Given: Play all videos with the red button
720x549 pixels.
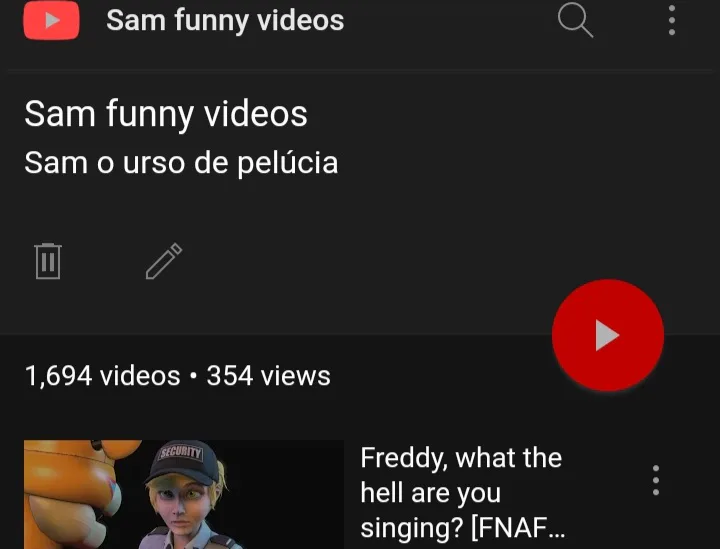Looking at the screenshot, I should point(607,335).
